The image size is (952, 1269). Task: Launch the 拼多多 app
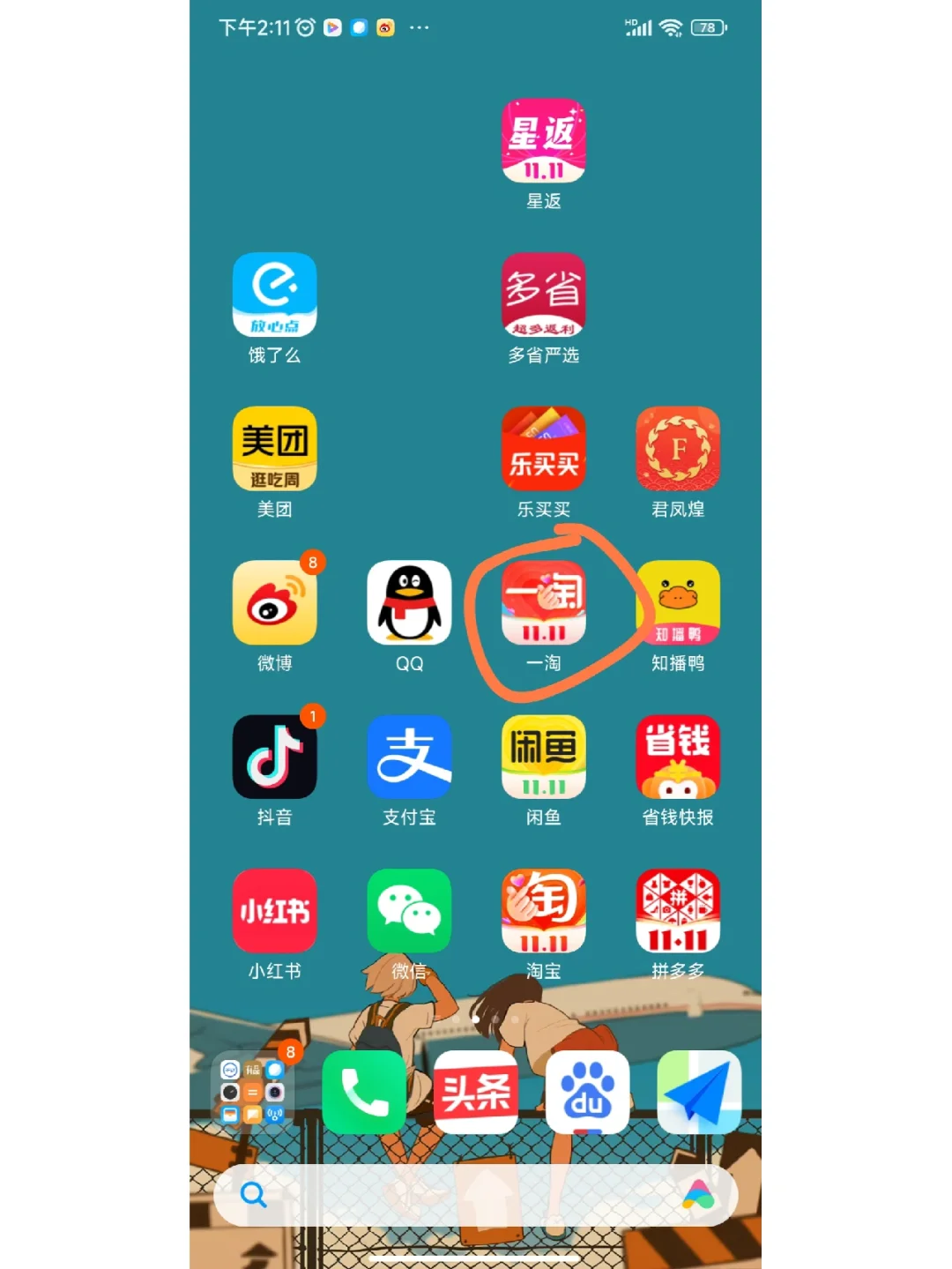677,911
